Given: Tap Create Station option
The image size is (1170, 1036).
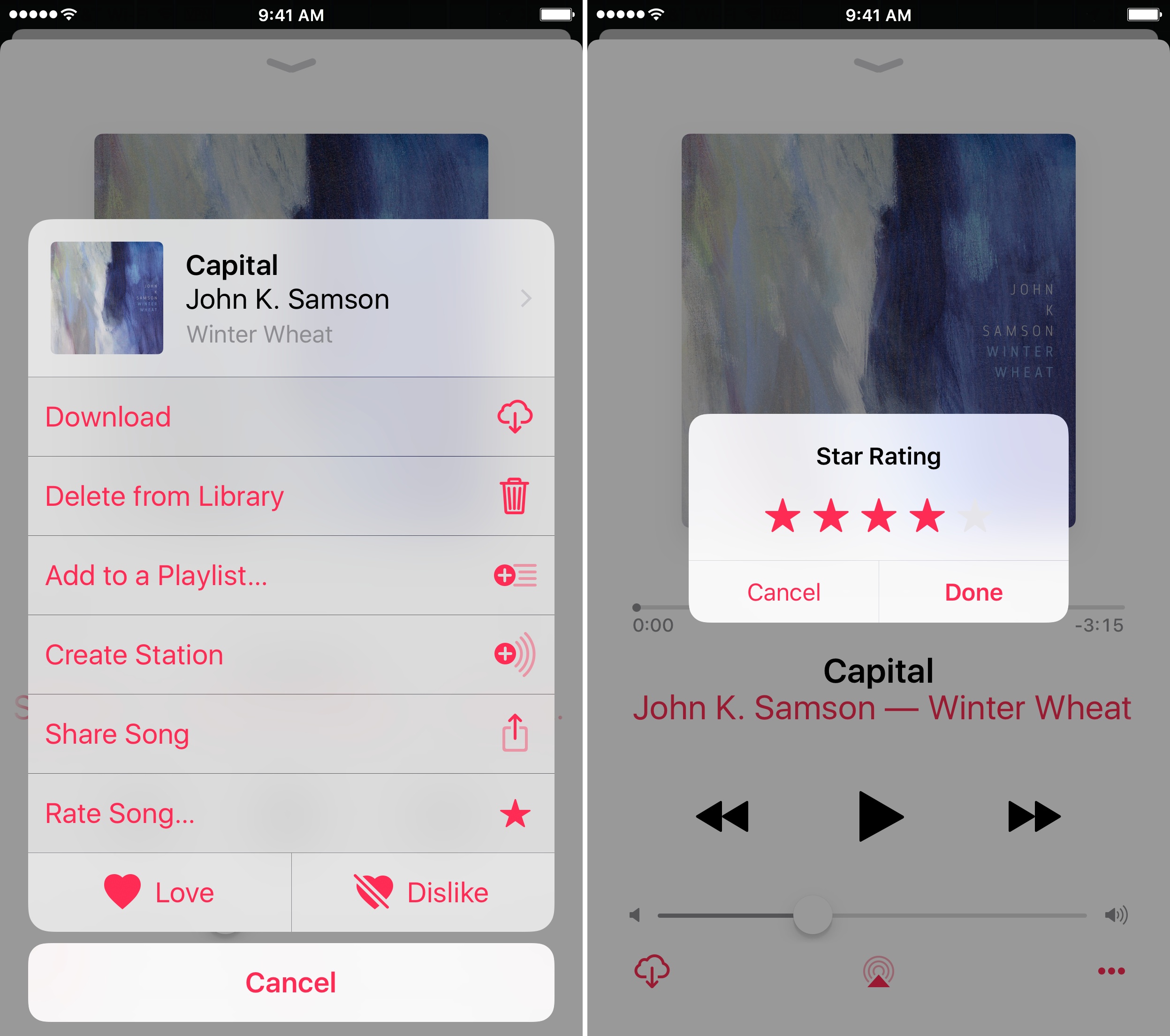Looking at the screenshot, I should click(291, 655).
